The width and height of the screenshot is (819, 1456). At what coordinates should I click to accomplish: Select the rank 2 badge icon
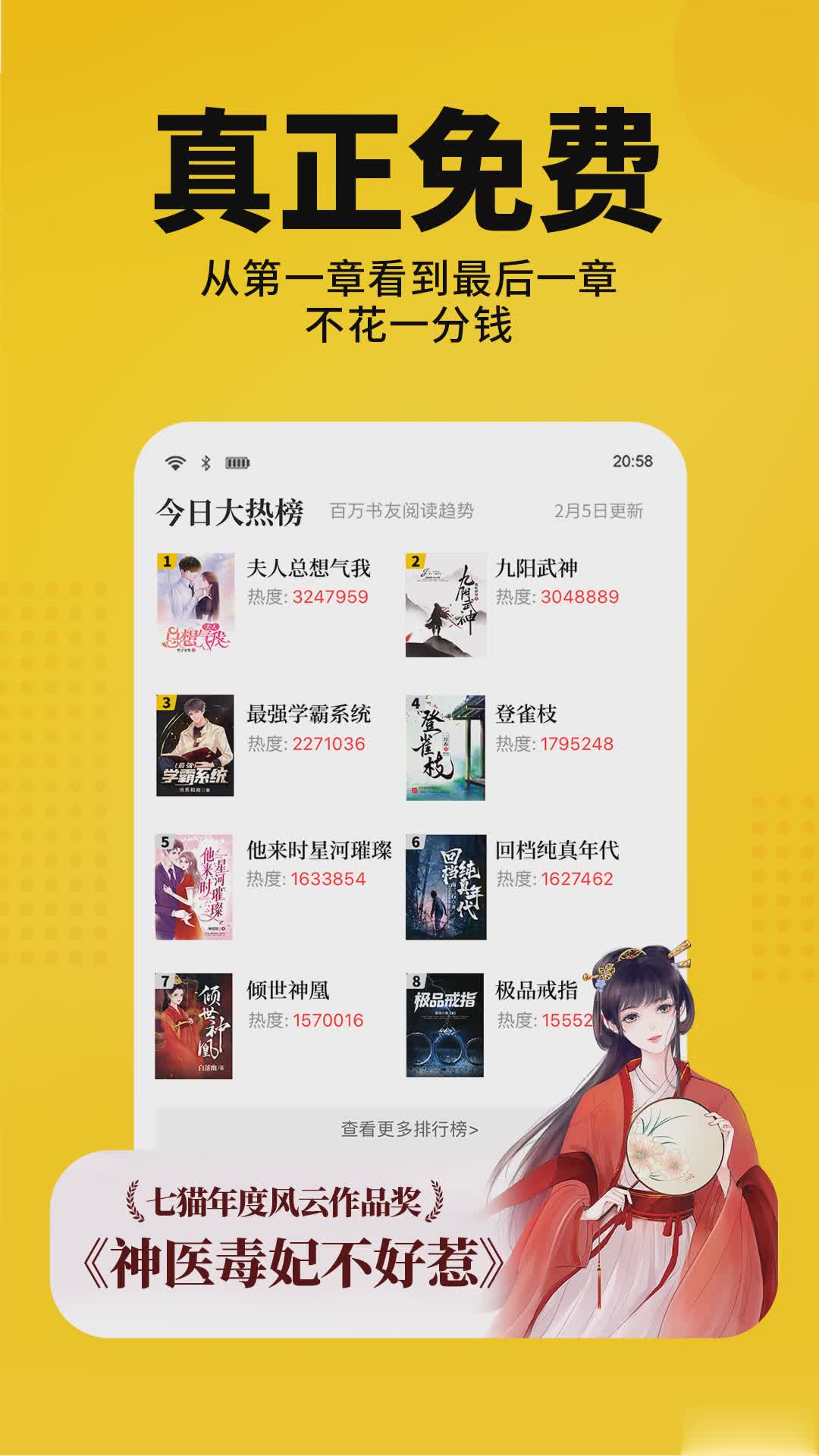point(414,561)
